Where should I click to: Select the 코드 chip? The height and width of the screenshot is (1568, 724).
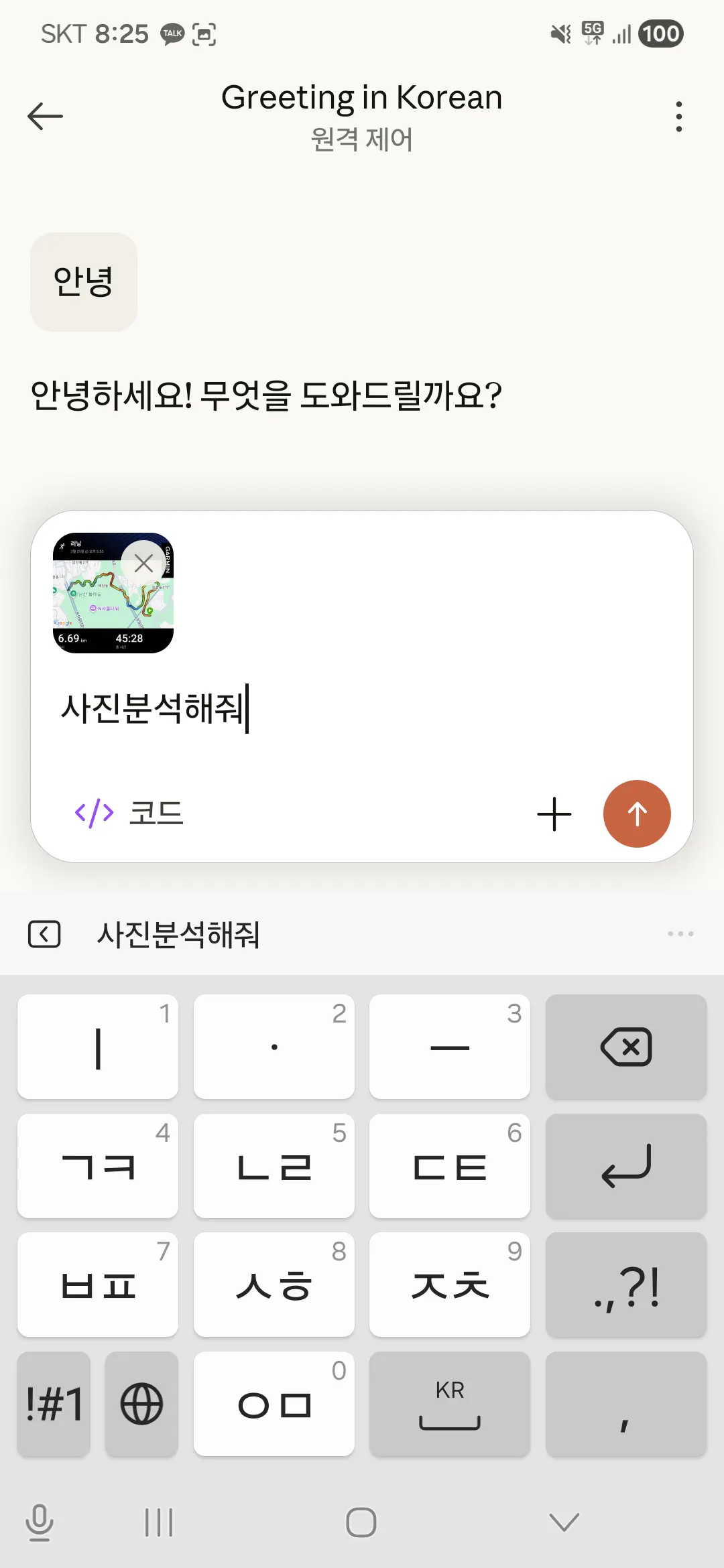129,813
